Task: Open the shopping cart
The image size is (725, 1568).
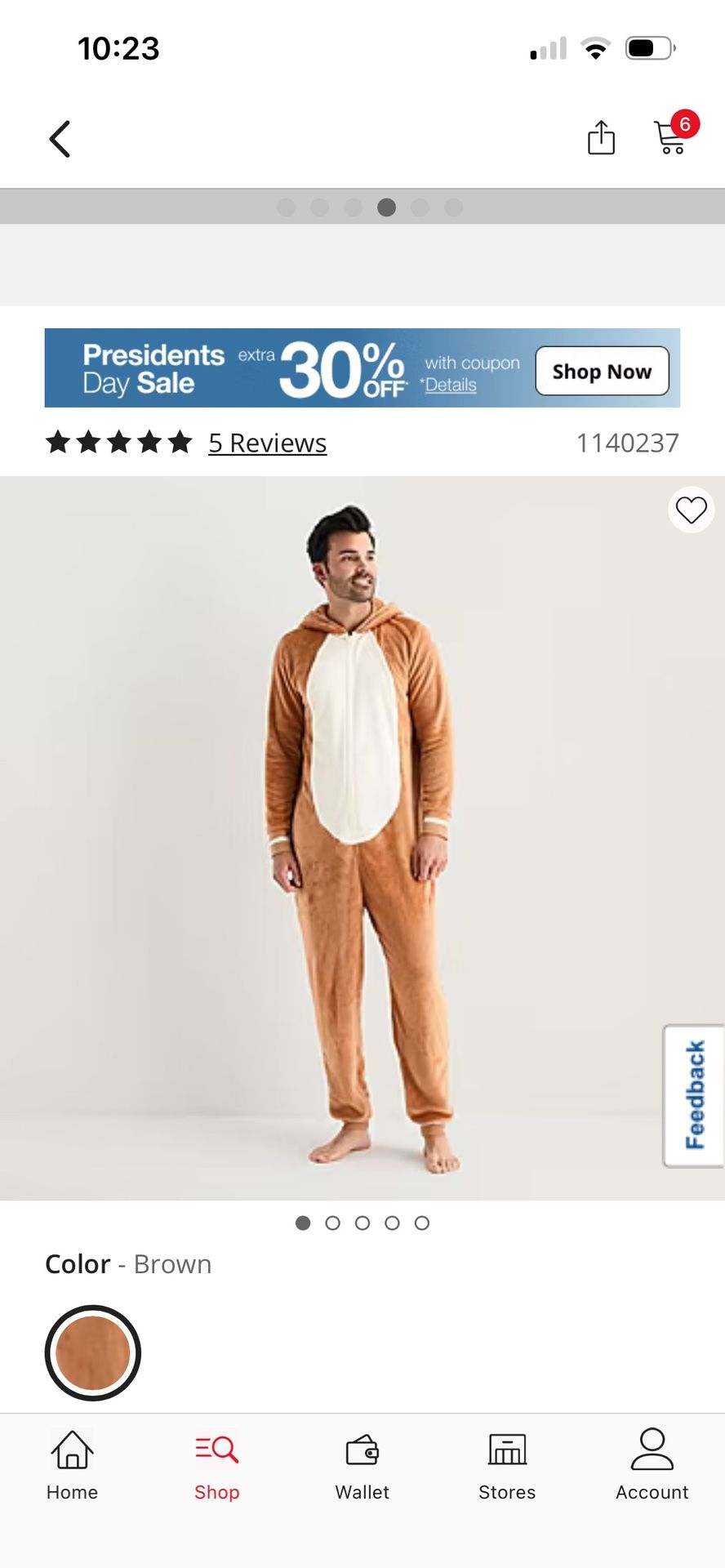Action: [x=672, y=136]
